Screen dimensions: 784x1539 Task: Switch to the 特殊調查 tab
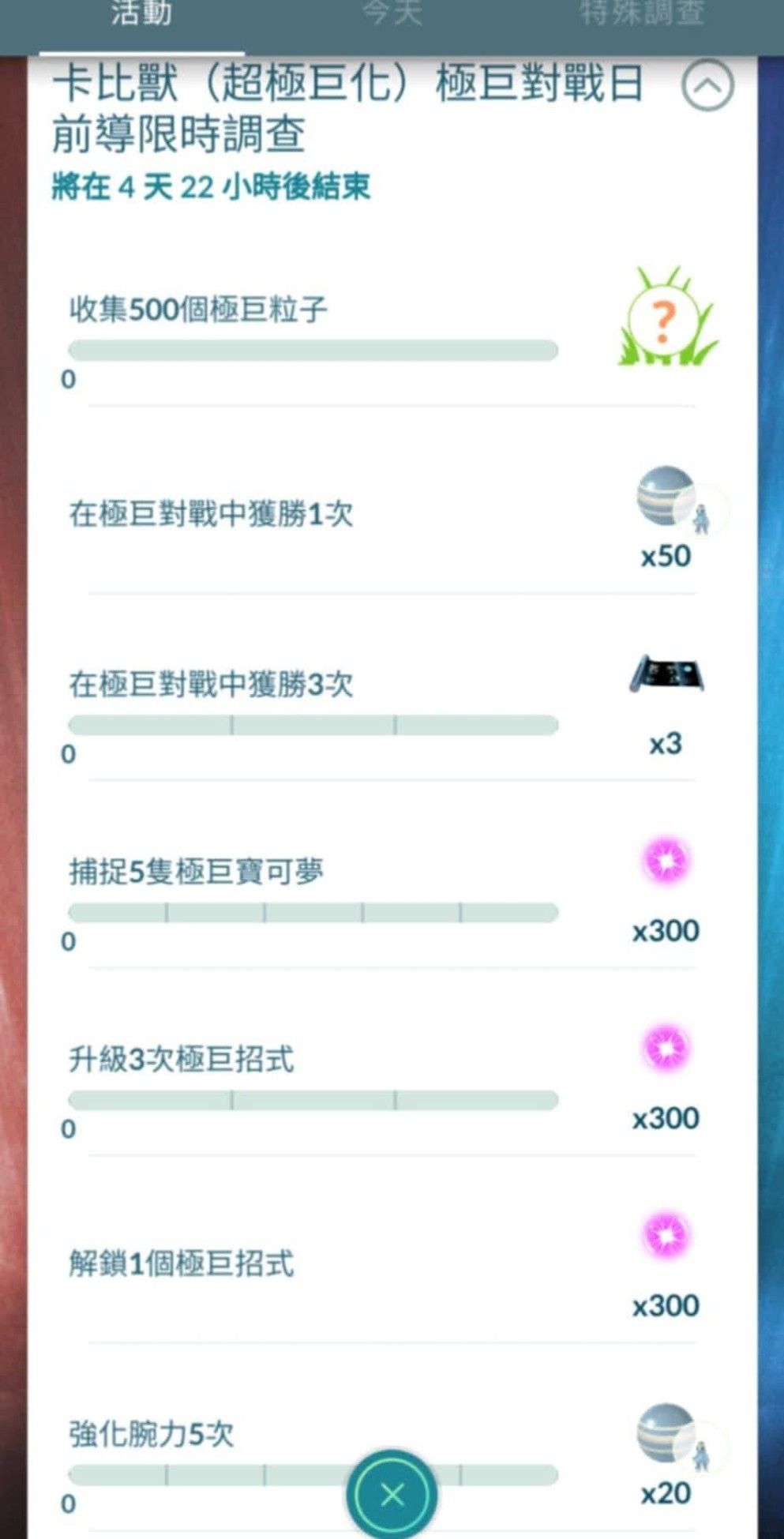tap(642, 14)
